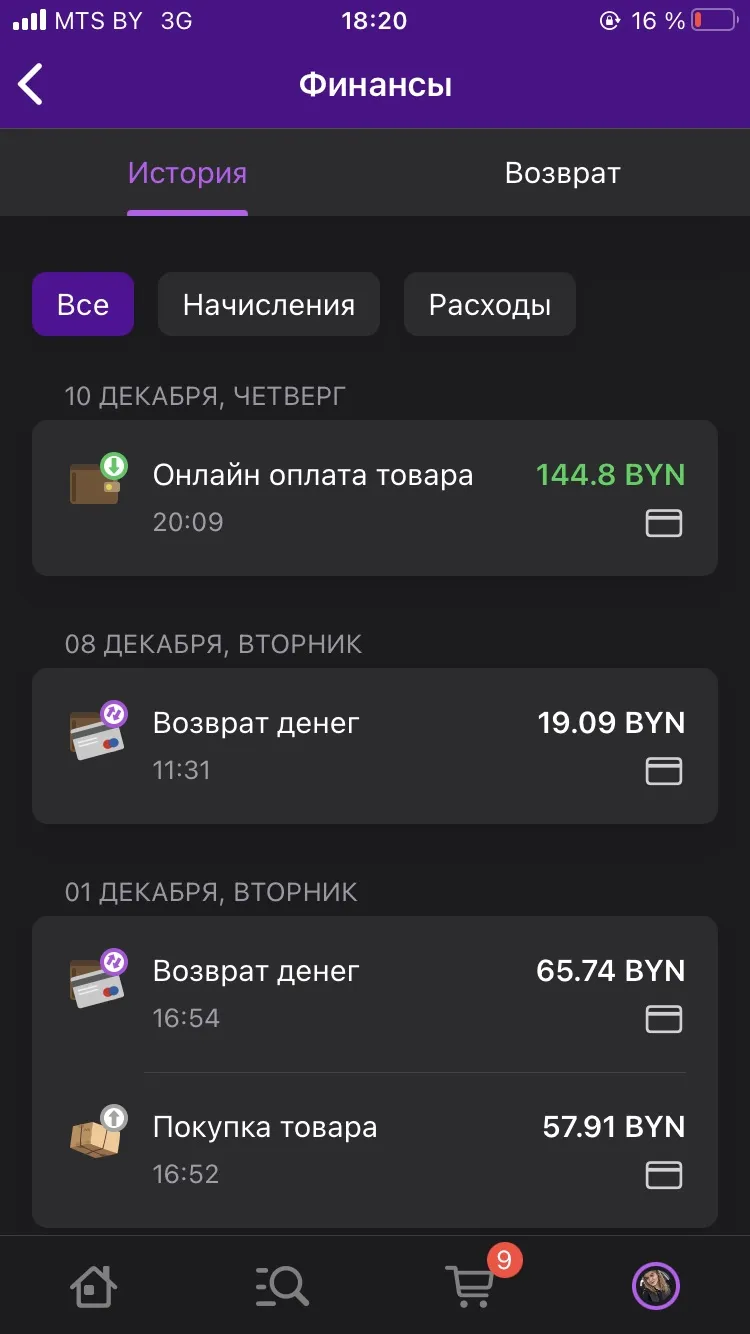
Task: Go back from the Финансы screen
Action: (x=31, y=85)
